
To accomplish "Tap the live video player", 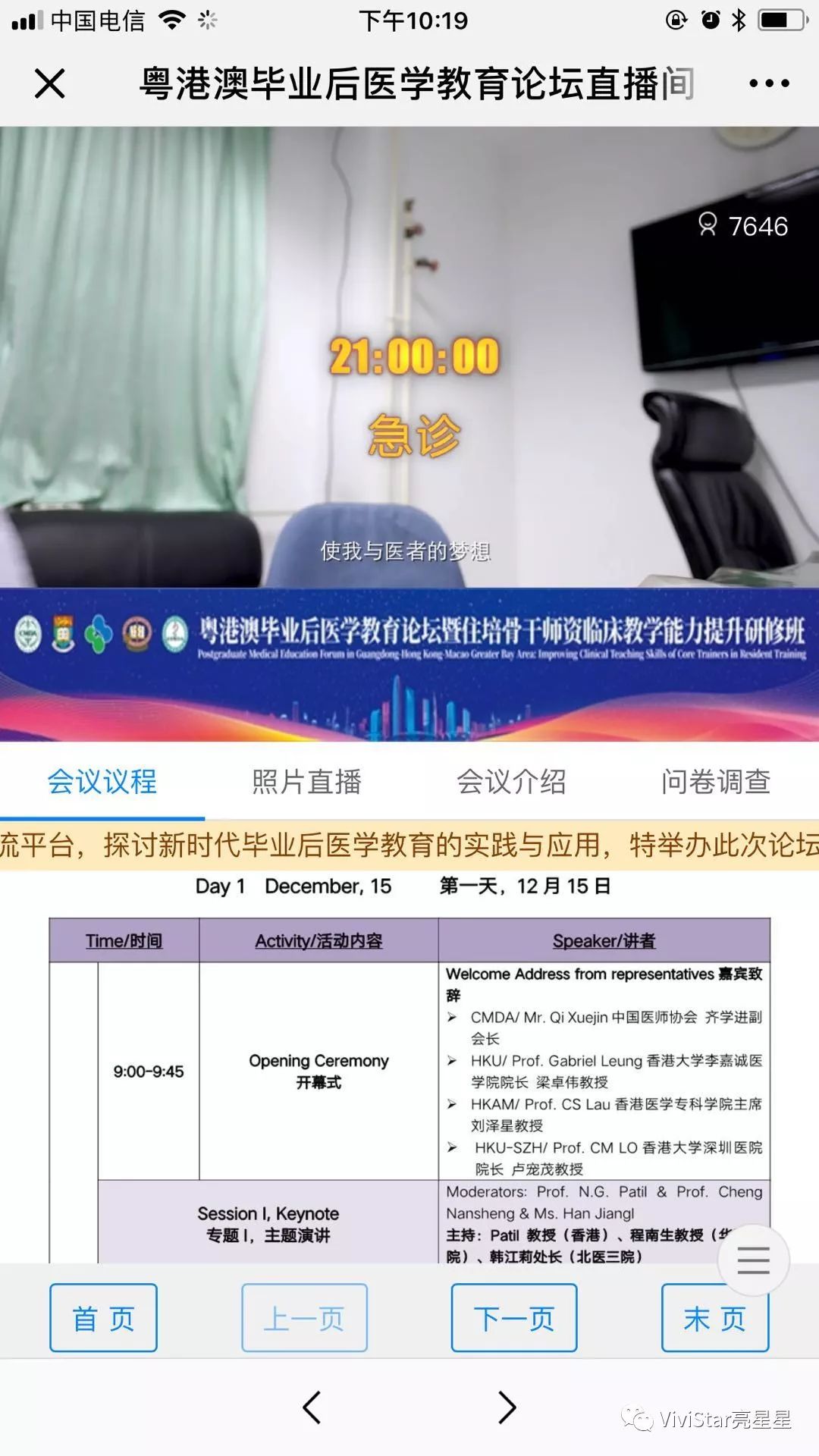I will pos(409,356).
